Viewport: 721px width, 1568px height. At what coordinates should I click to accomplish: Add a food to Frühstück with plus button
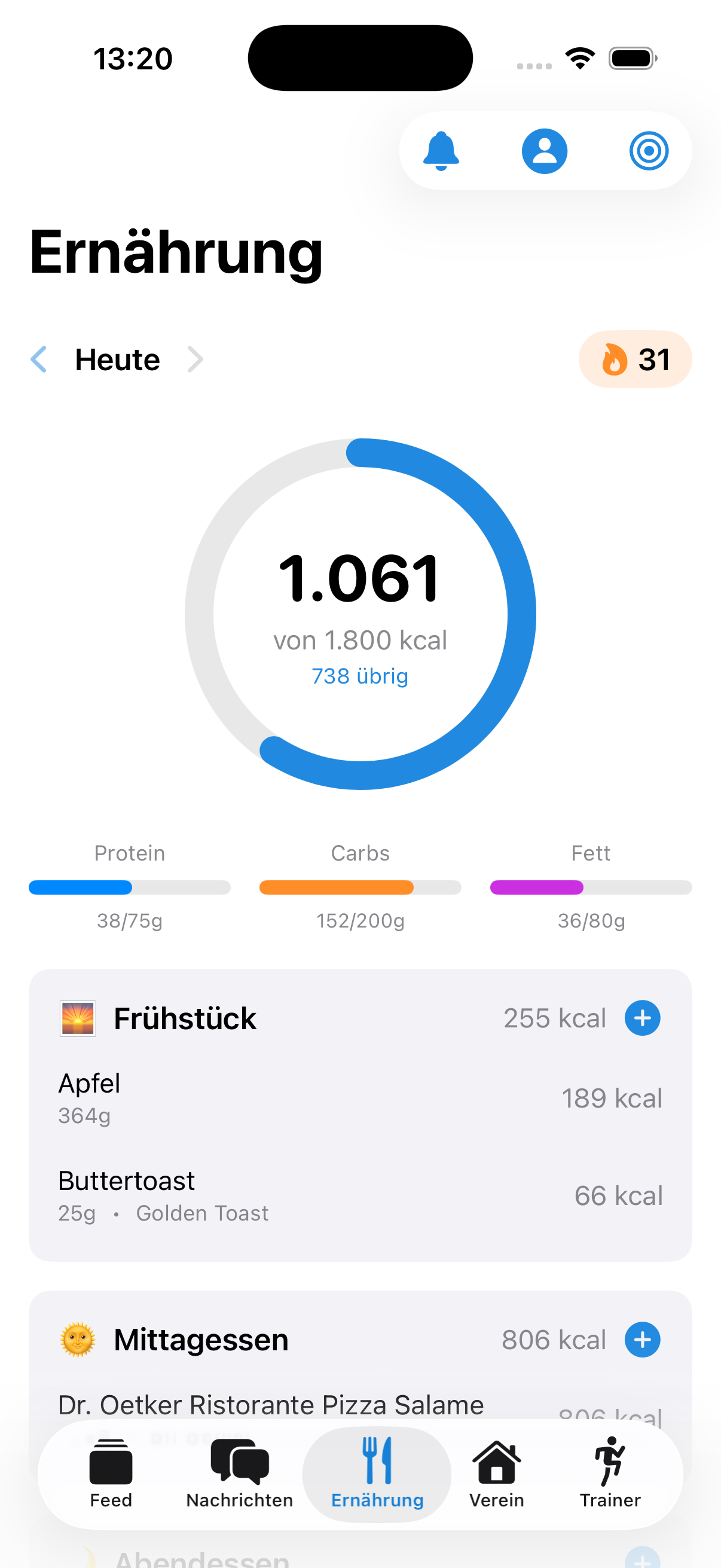(x=642, y=1018)
